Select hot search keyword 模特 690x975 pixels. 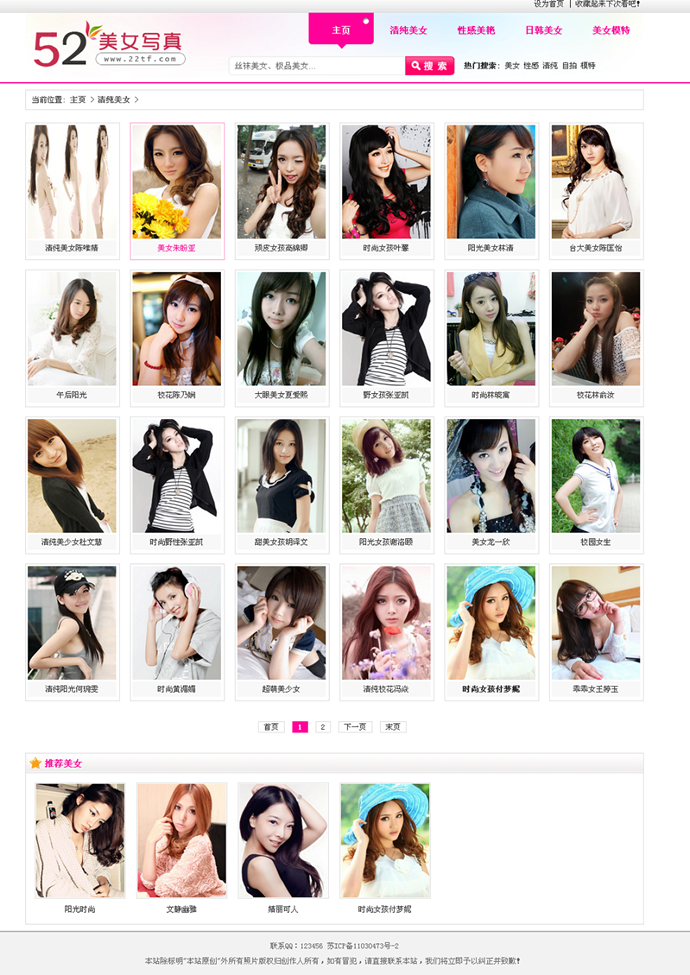point(587,66)
